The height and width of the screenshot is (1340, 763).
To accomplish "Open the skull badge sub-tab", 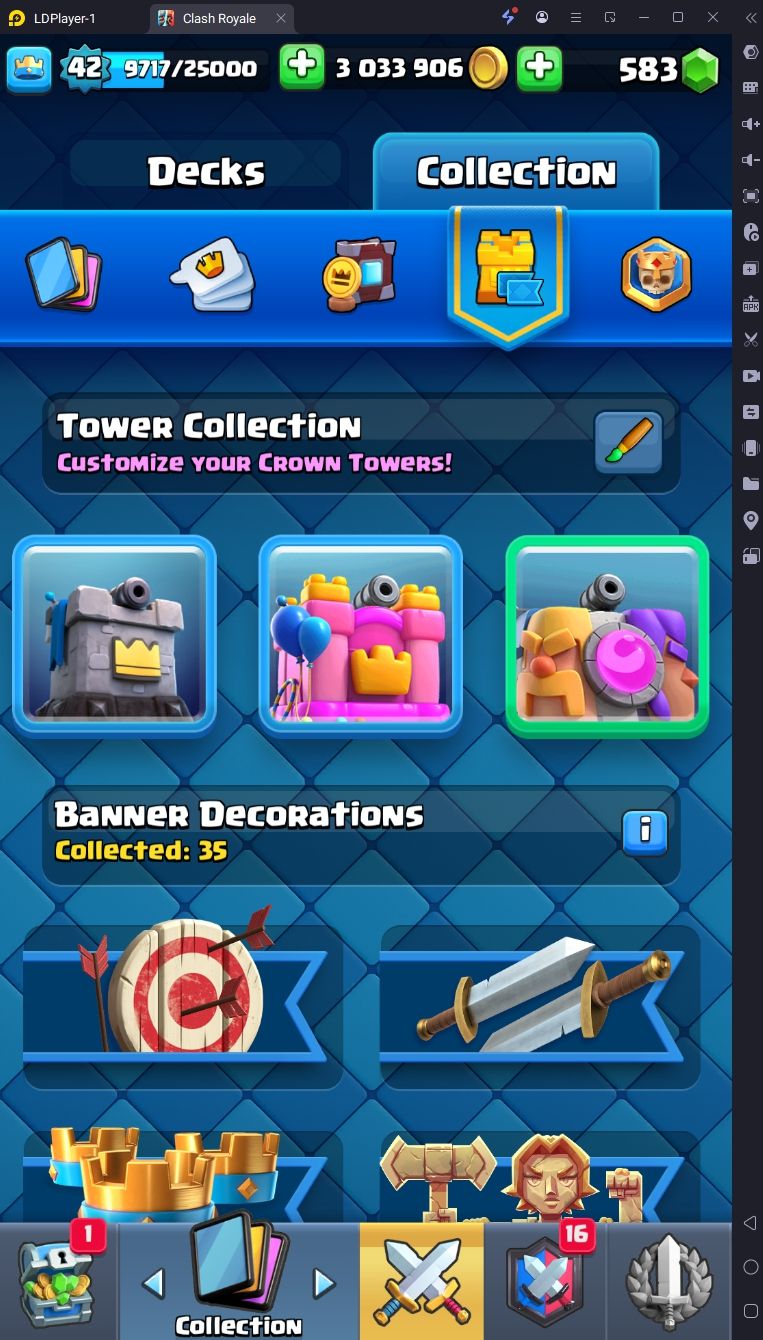I will [x=656, y=273].
